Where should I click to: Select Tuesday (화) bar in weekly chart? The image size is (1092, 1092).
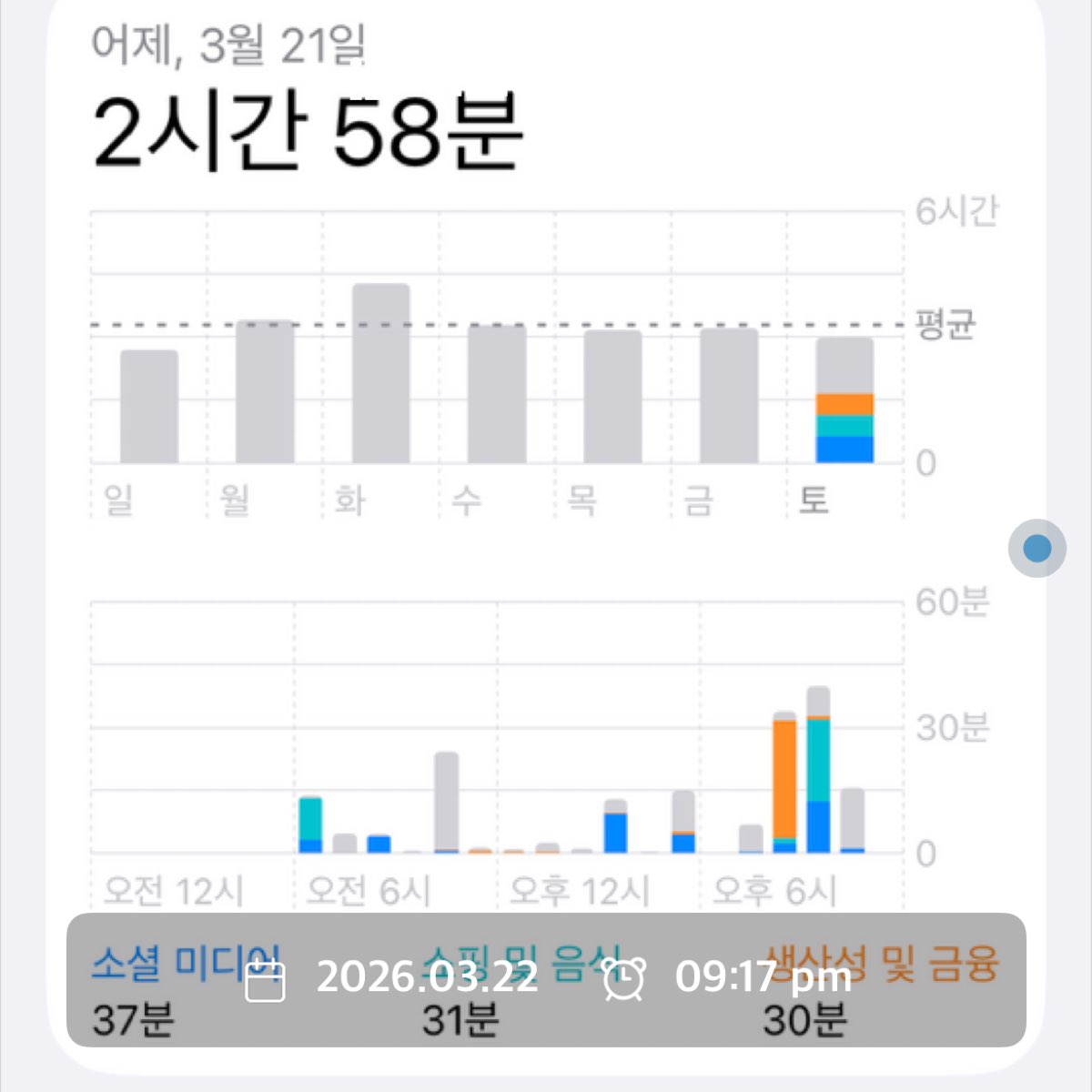381,374
